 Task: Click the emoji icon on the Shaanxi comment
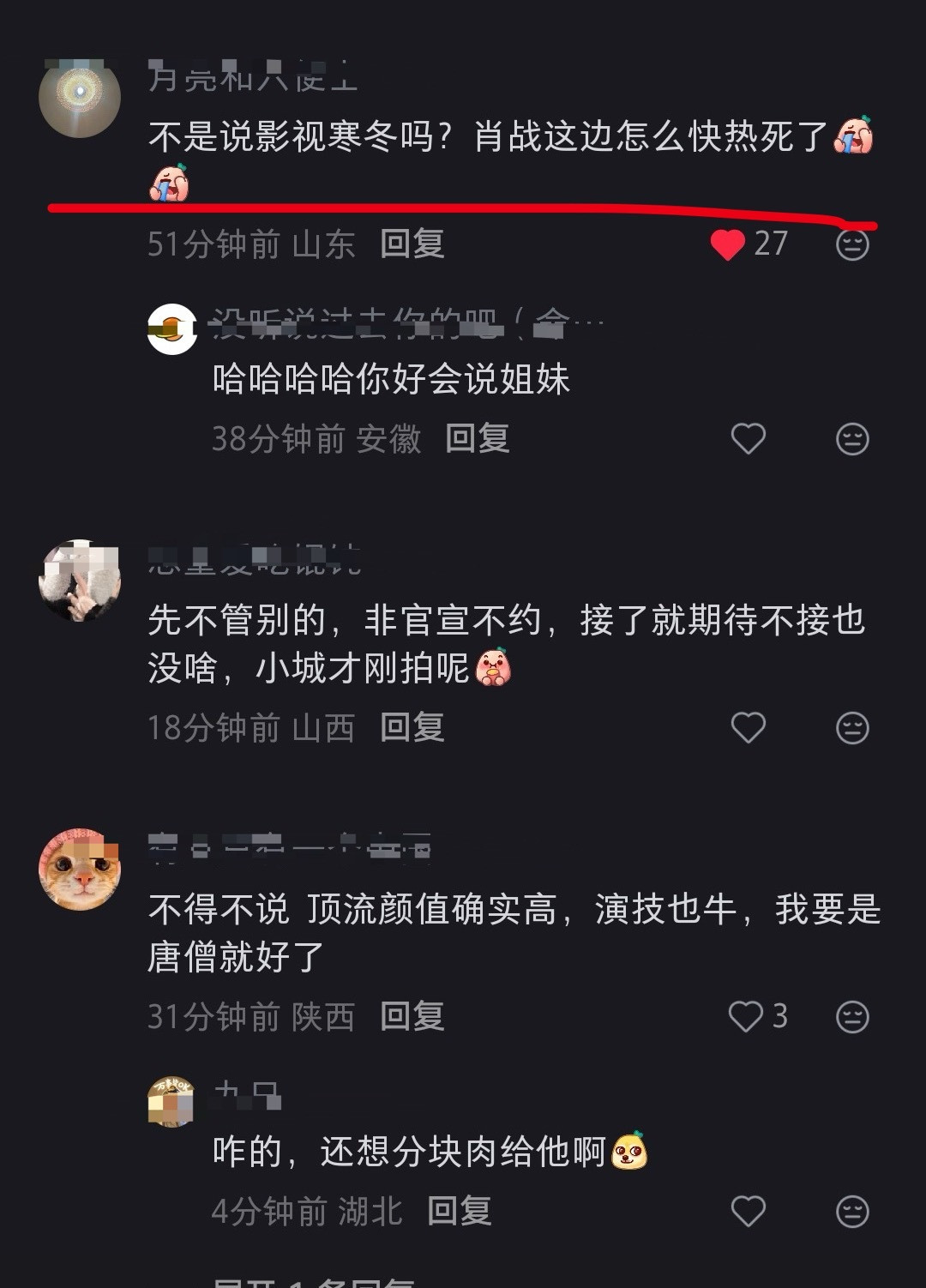pos(851,1015)
